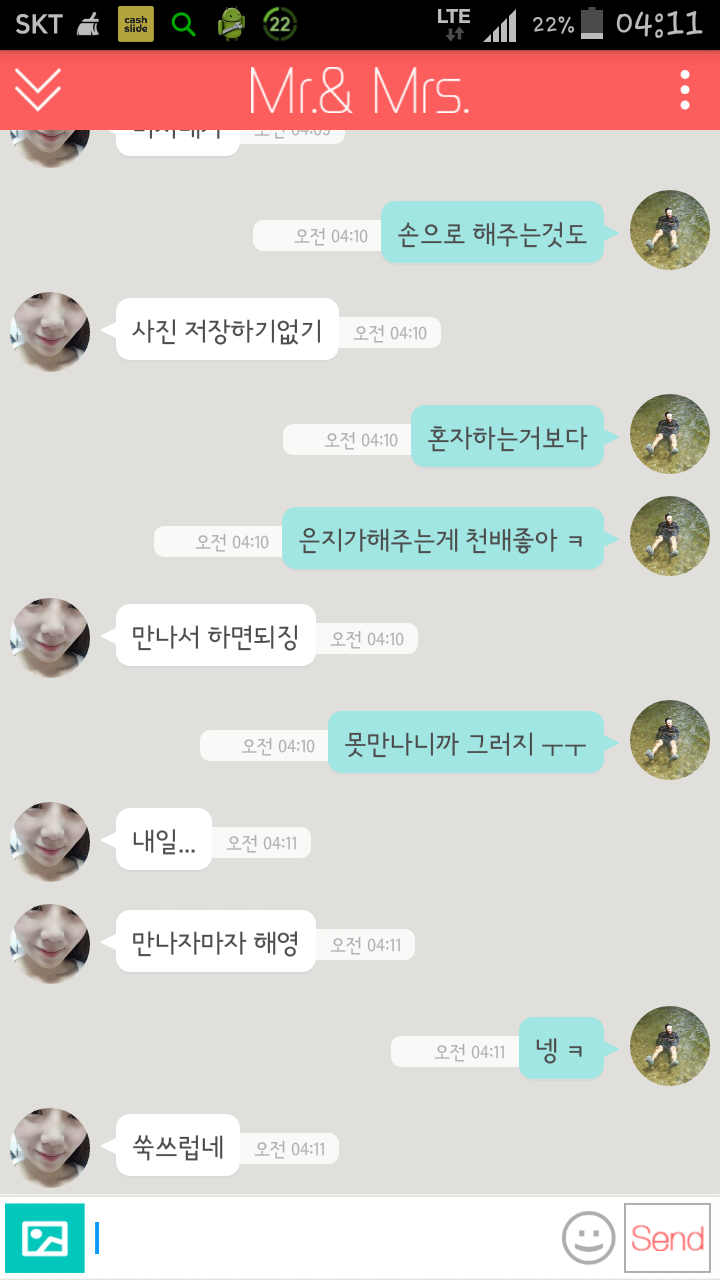Tap the Send button
Screen dimensions: 720x1280
coord(667,1238)
